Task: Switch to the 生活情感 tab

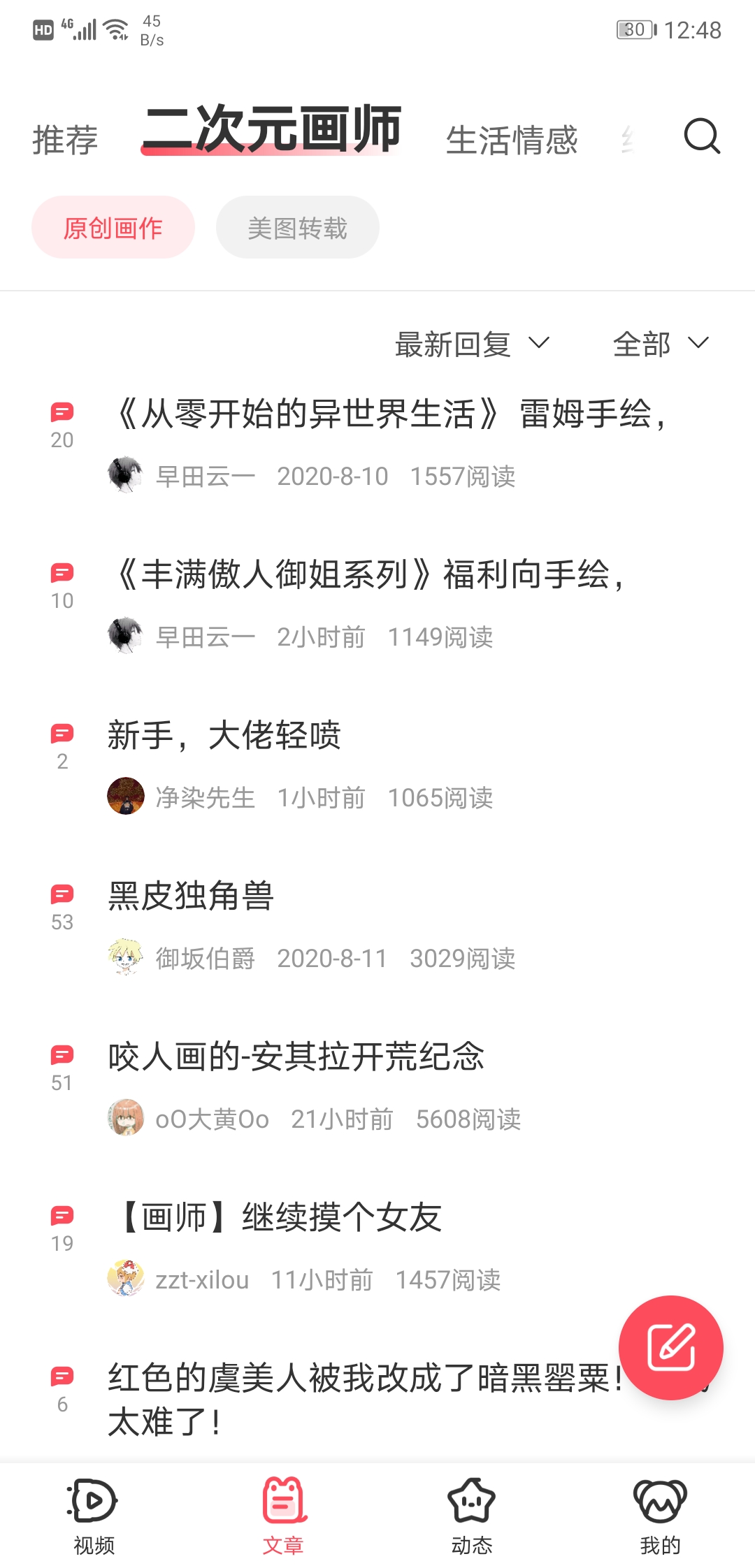Action: pos(512,140)
